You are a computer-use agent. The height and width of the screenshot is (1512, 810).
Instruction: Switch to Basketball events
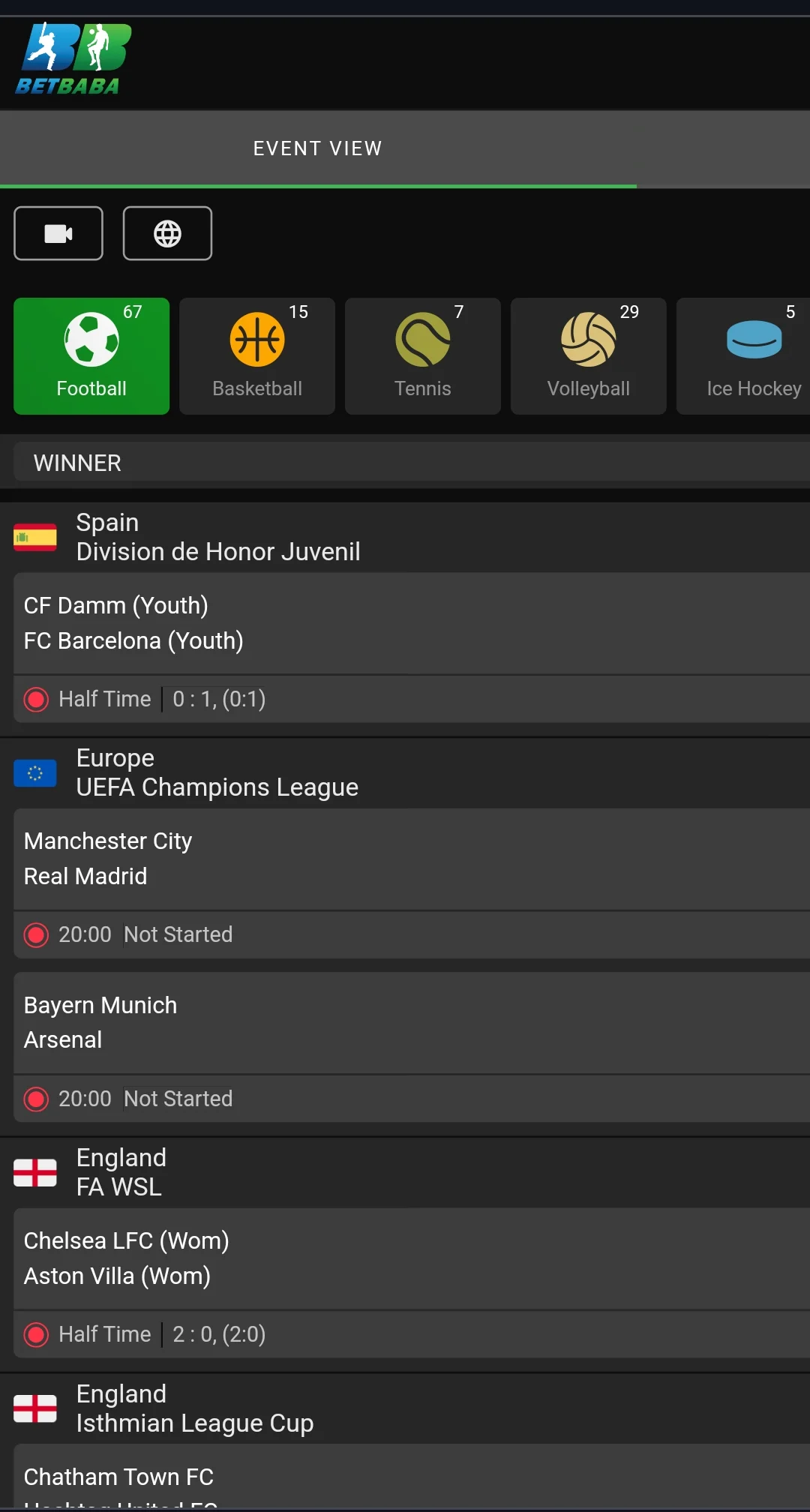coord(257,356)
